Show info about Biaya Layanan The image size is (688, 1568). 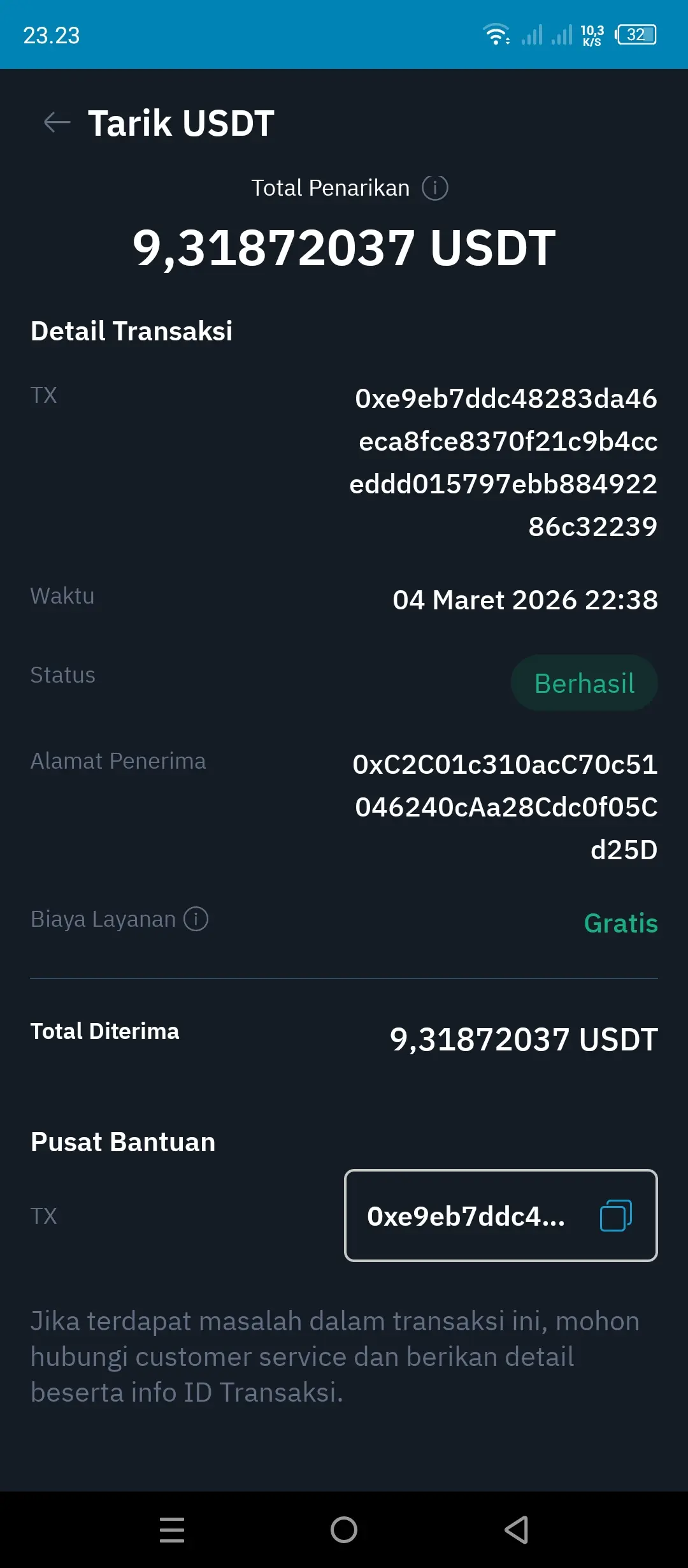pyautogui.click(x=196, y=919)
